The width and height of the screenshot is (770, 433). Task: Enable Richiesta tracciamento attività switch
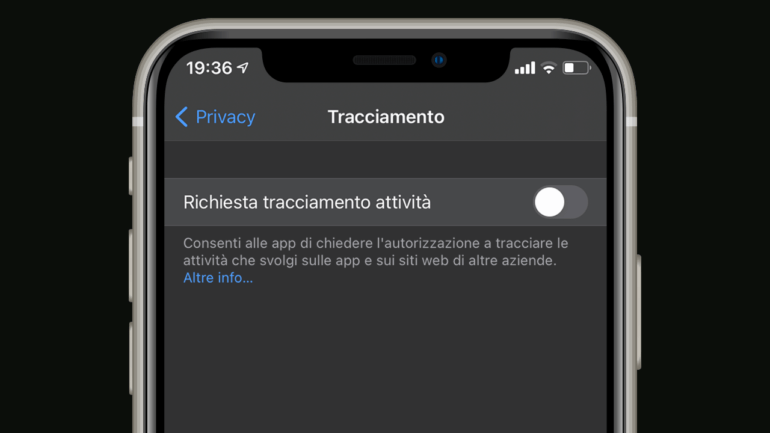560,202
